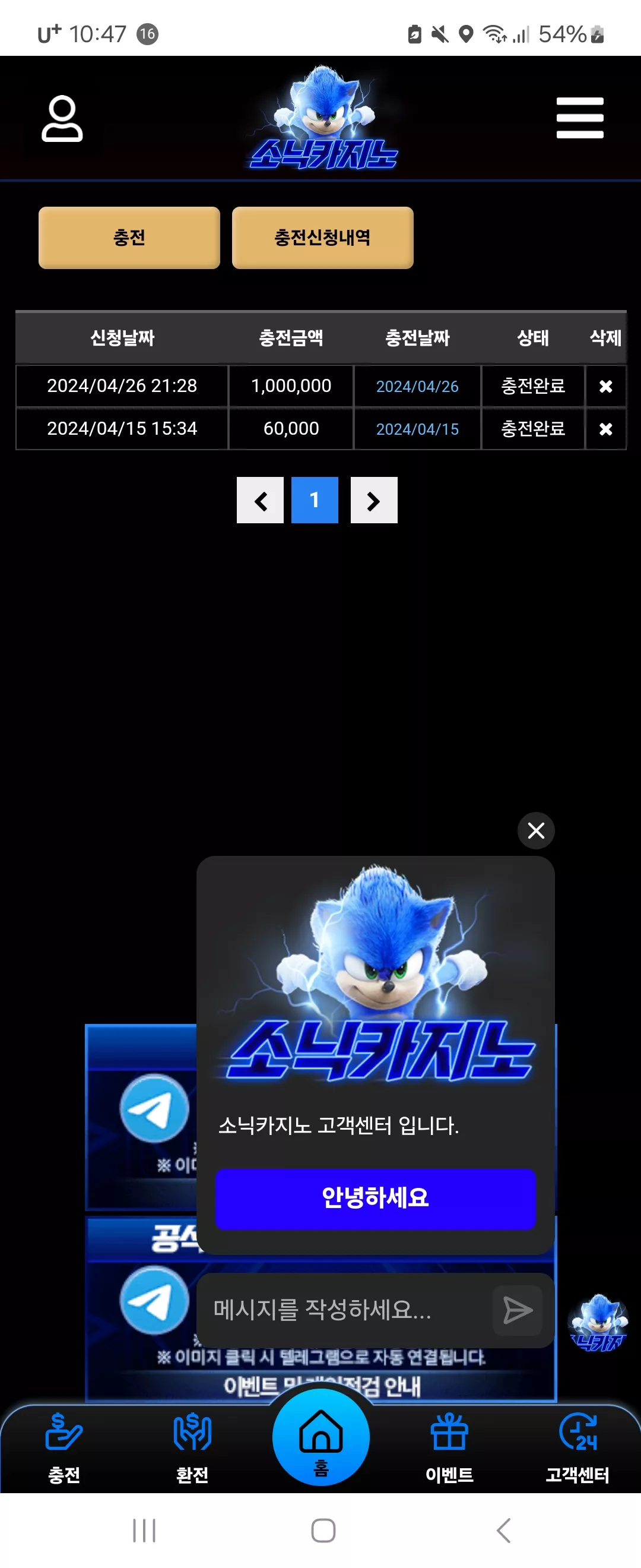641x1568 pixels.
Task: Open the user profile icon
Action: (62, 119)
